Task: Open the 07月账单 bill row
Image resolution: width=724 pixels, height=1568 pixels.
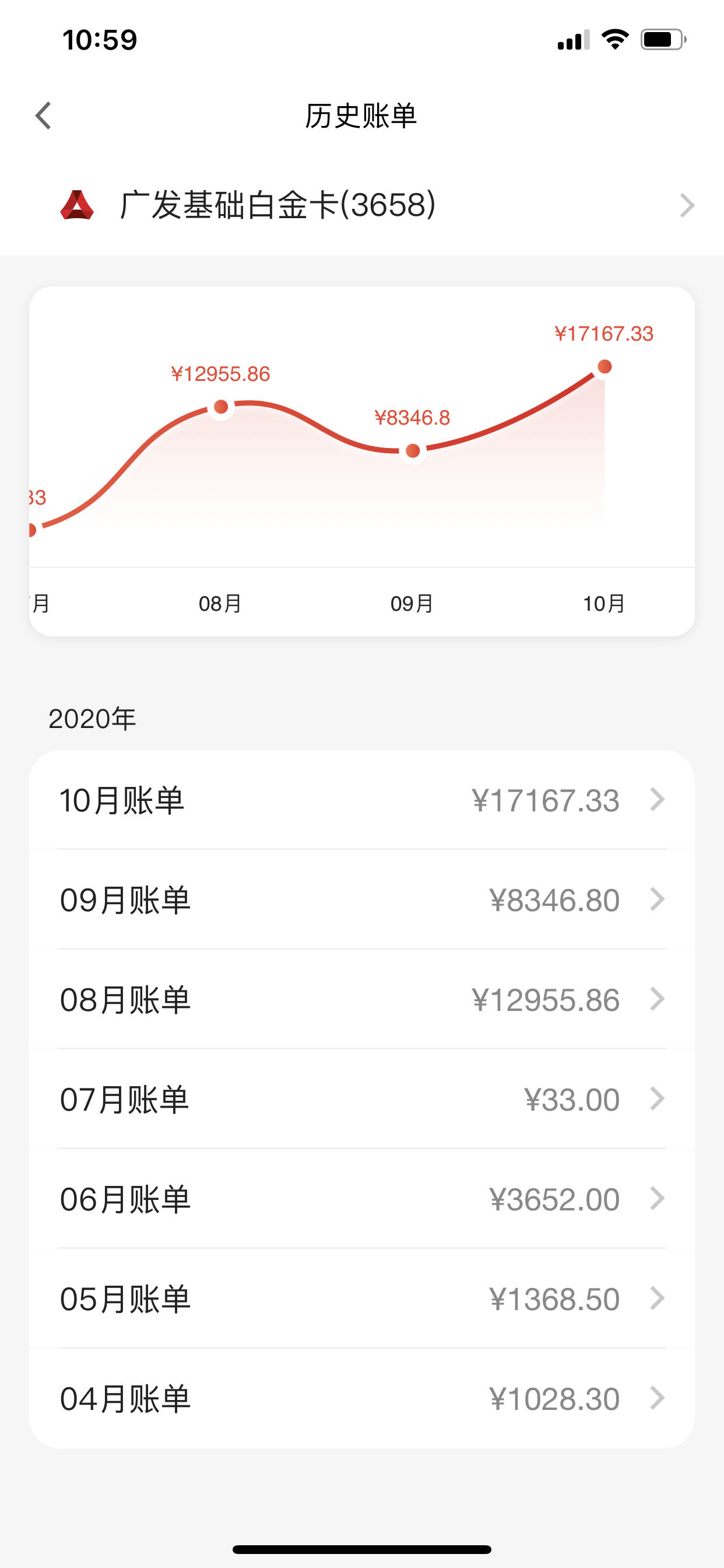Action: coord(362,1100)
